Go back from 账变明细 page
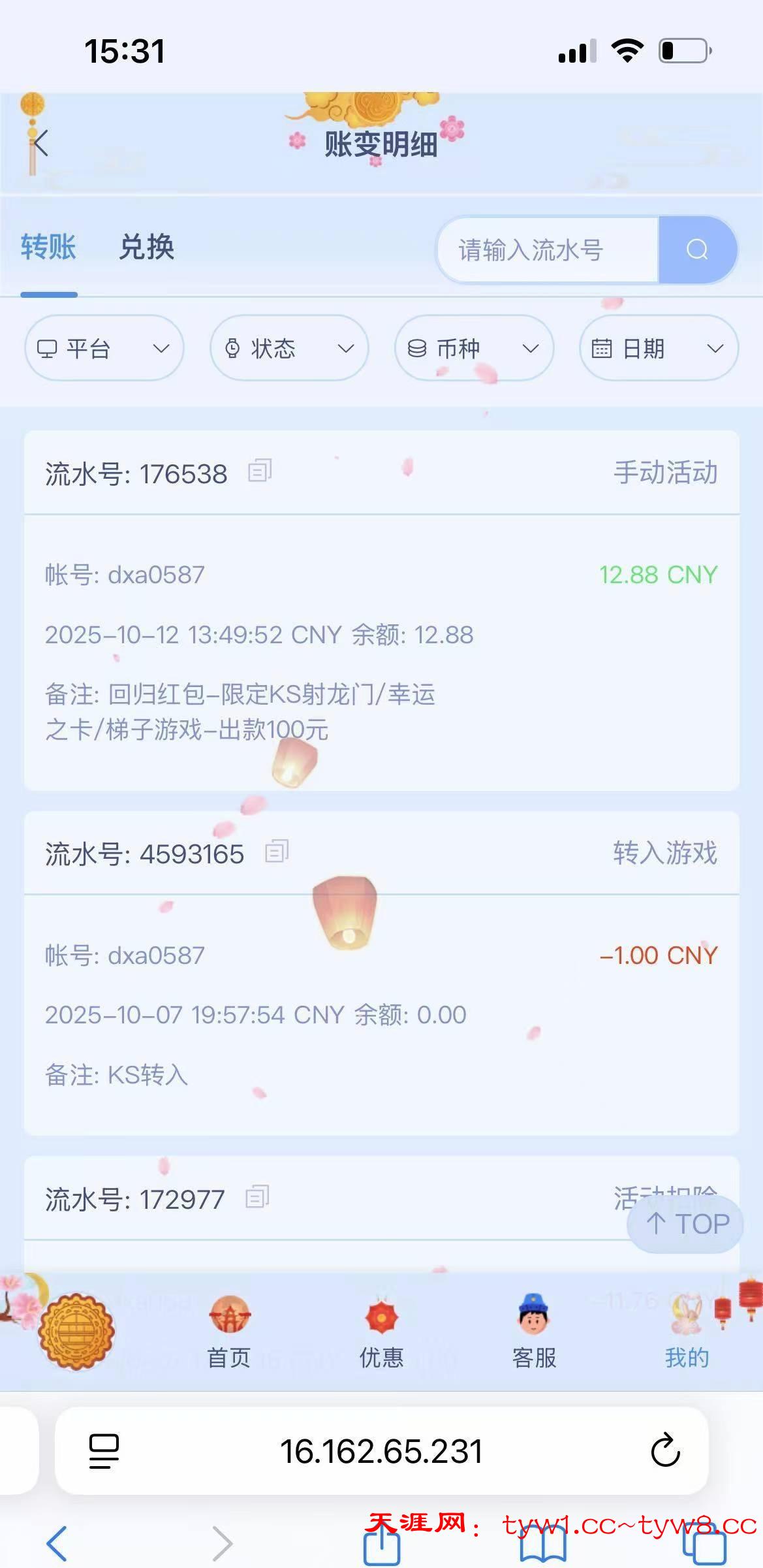 40,143
